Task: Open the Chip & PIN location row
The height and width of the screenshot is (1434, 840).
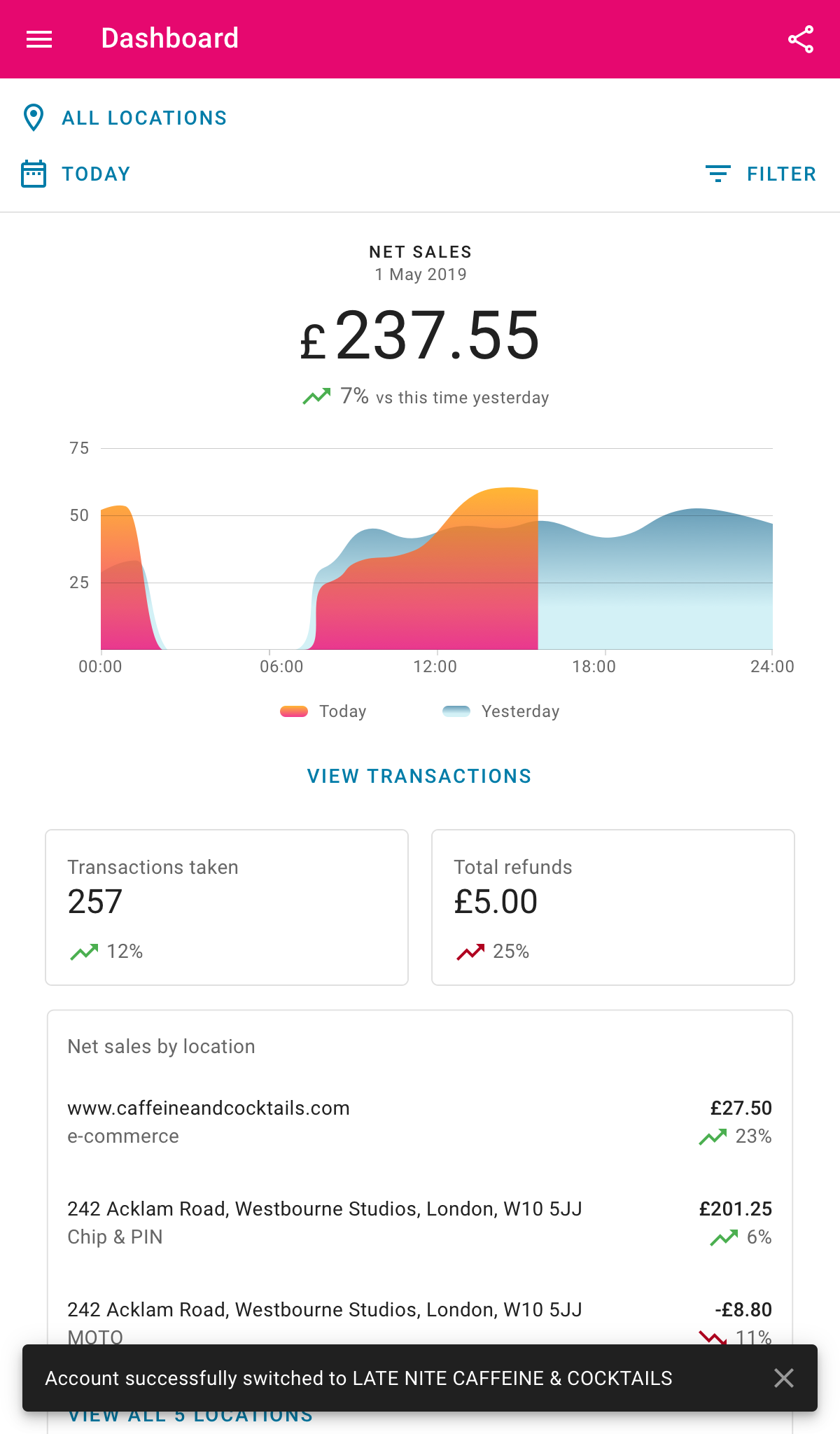Action: [419, 1223]
